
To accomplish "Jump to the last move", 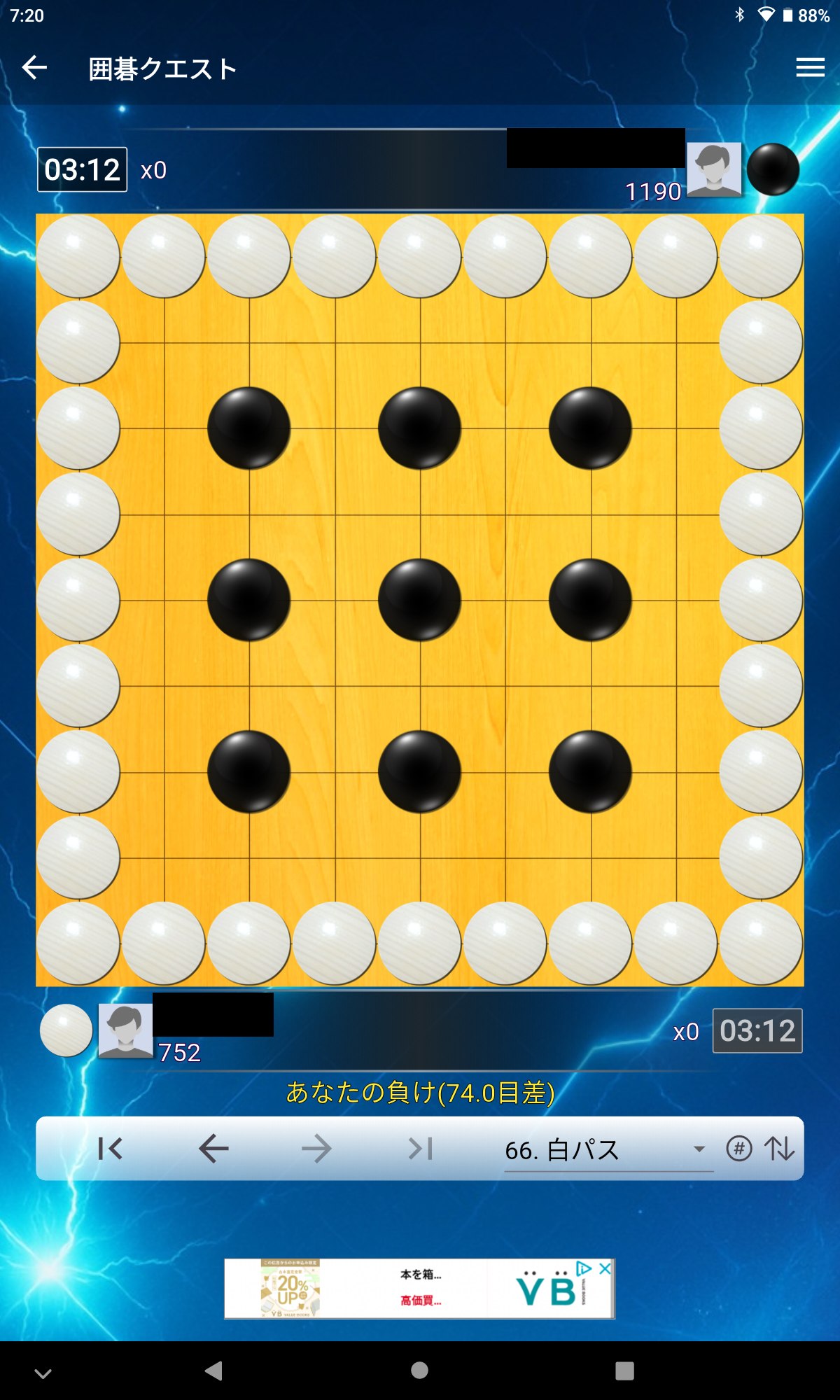I will [x=420, y=1149].
